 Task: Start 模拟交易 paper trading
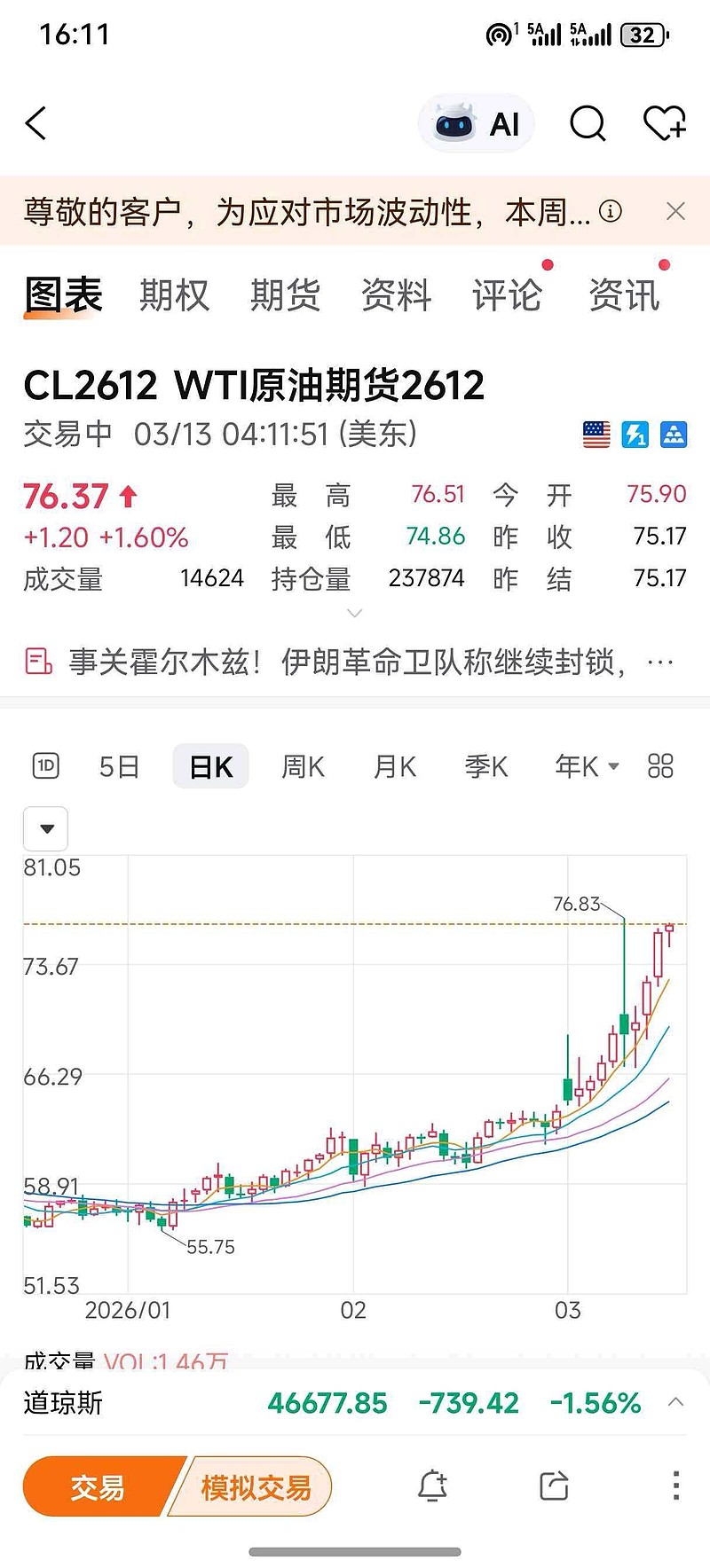tap(256, 1487)
